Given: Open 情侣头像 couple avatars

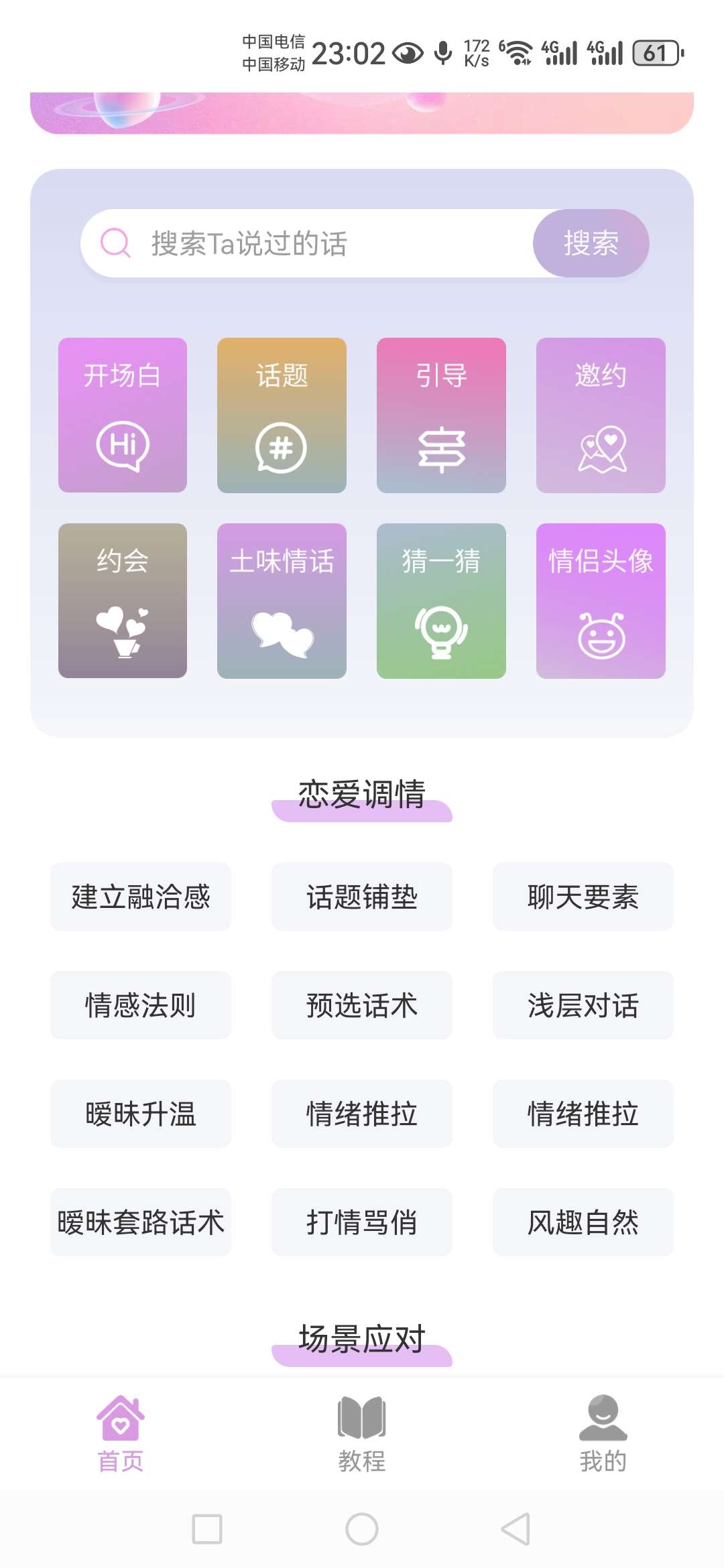Looking at the screenshot, I should pyautogui.click(x=601, y=602).
